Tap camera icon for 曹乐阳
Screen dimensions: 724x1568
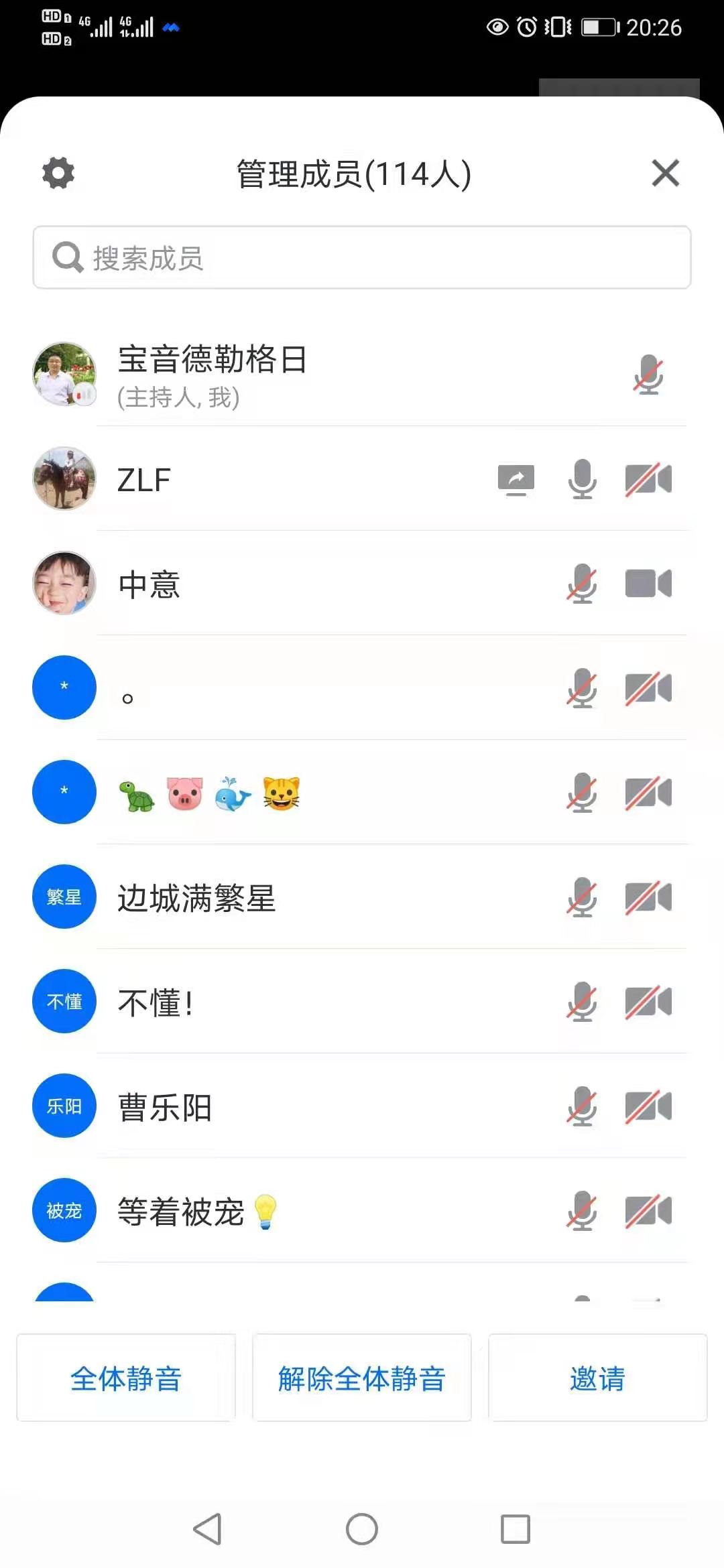coord(648,1106)
